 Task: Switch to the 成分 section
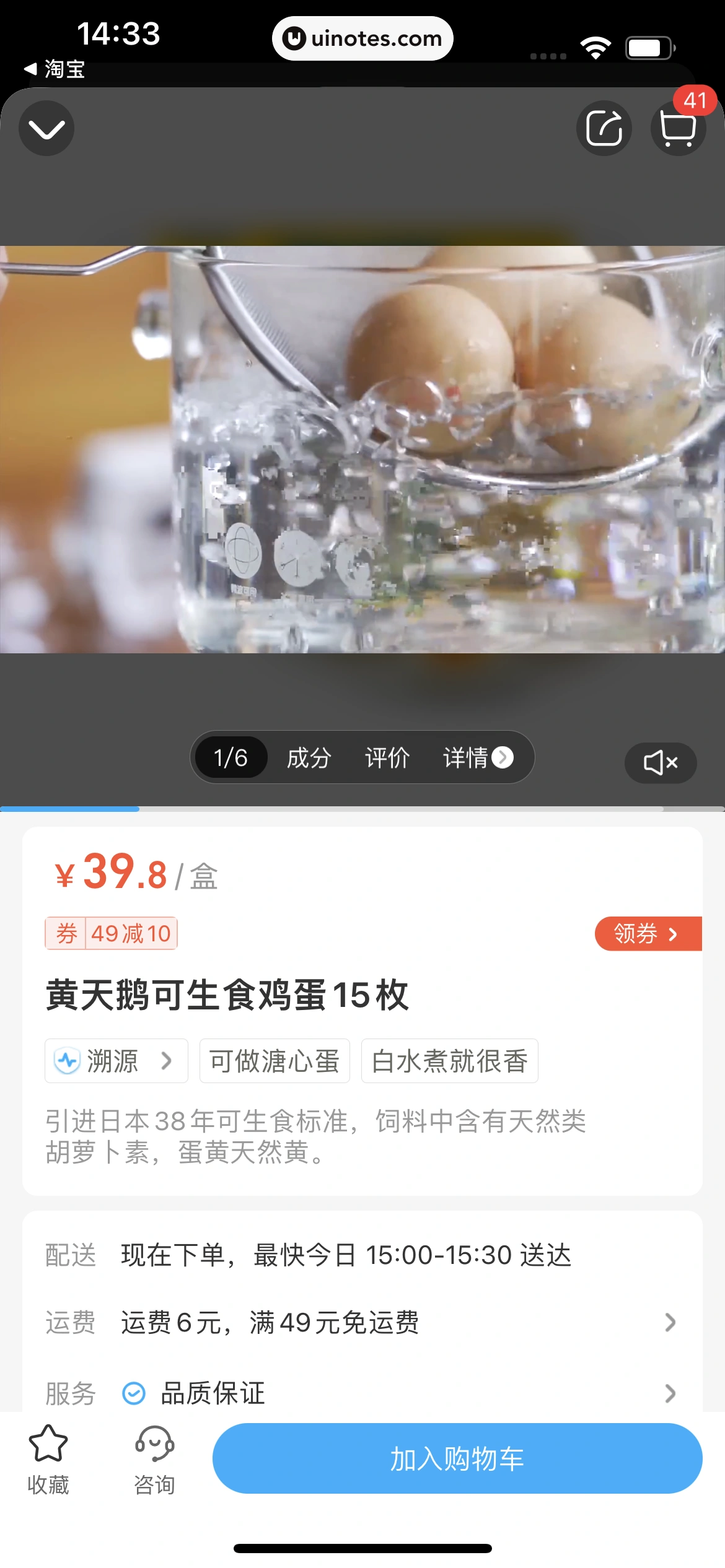pos(309,757)
